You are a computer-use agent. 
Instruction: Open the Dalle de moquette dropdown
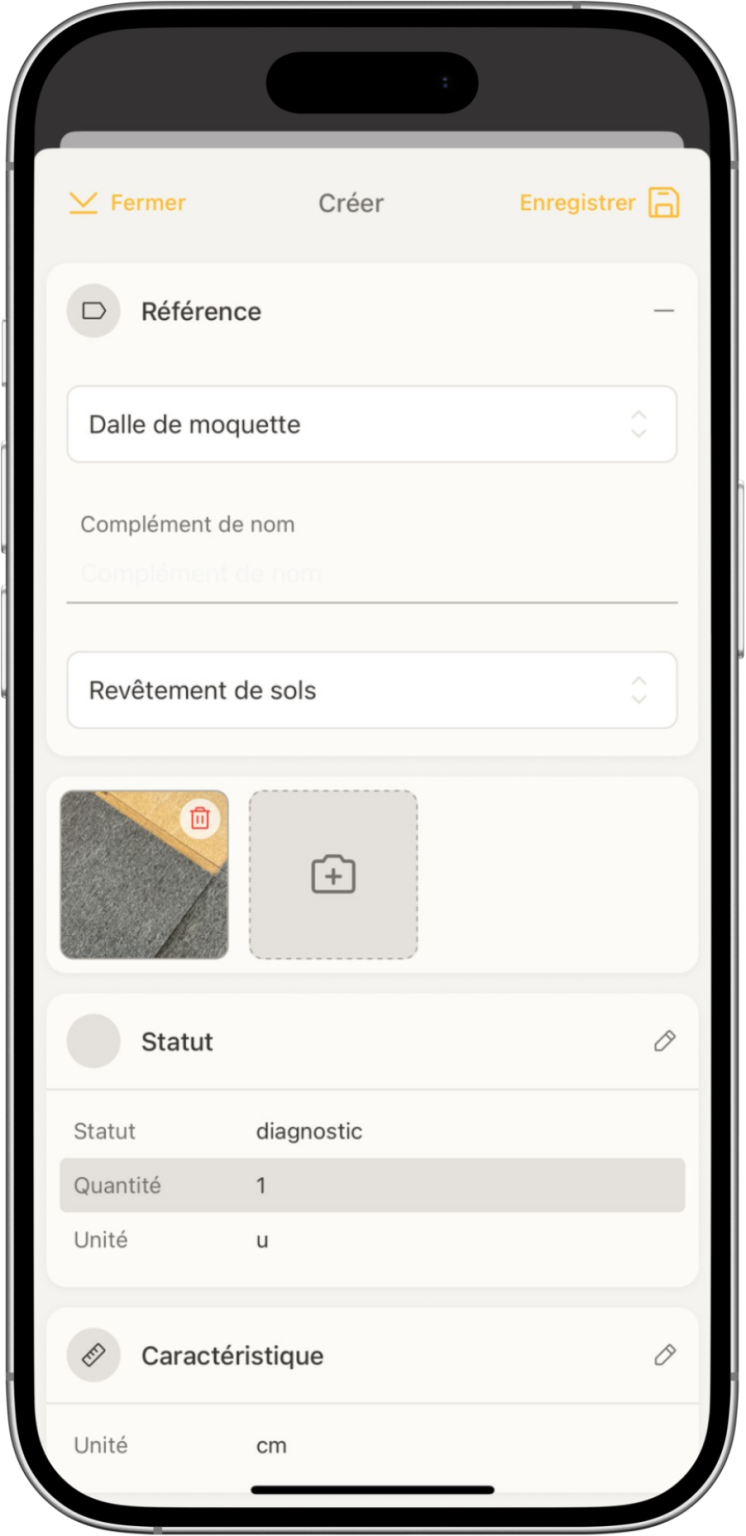click(x=372, y=424)
